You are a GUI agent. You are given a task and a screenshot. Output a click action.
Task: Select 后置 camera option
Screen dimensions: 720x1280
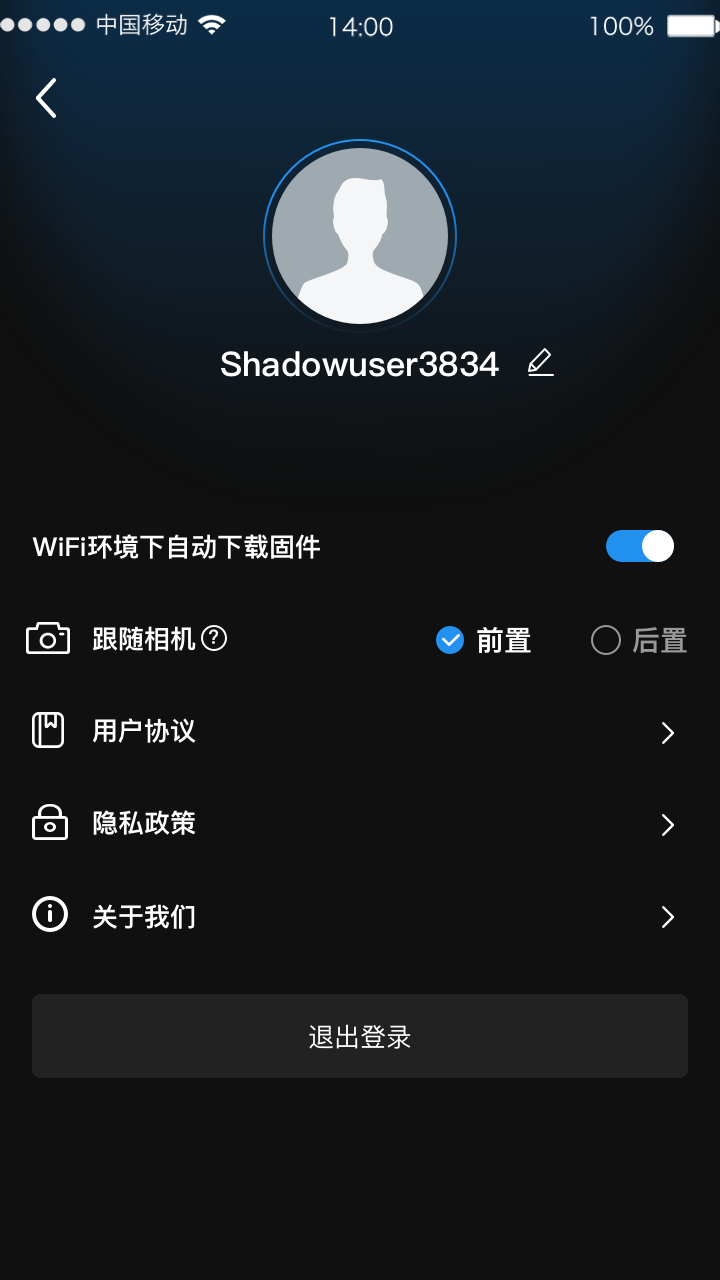tap(606, 640)
